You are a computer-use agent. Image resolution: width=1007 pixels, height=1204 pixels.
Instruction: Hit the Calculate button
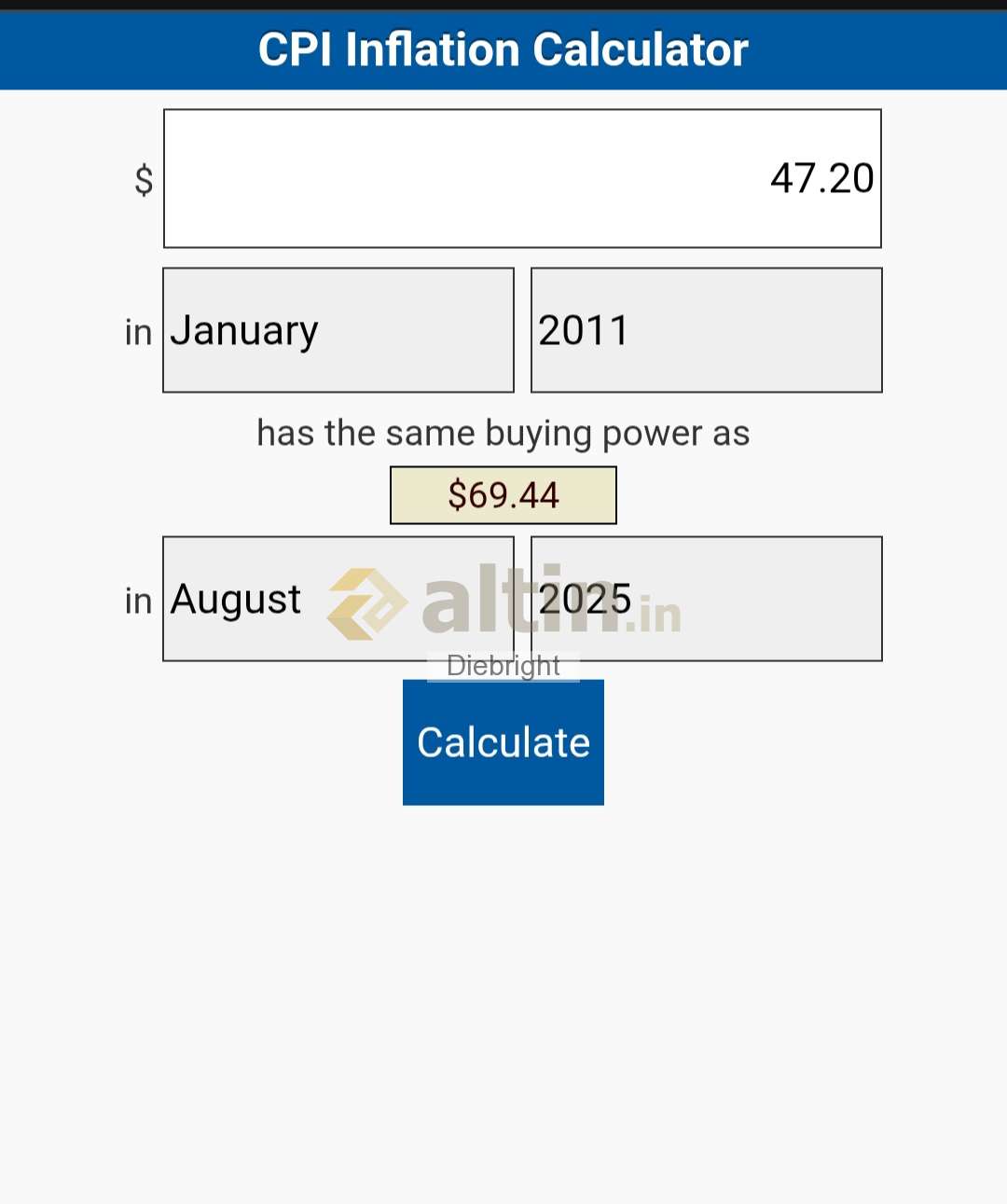click(504, 742)
